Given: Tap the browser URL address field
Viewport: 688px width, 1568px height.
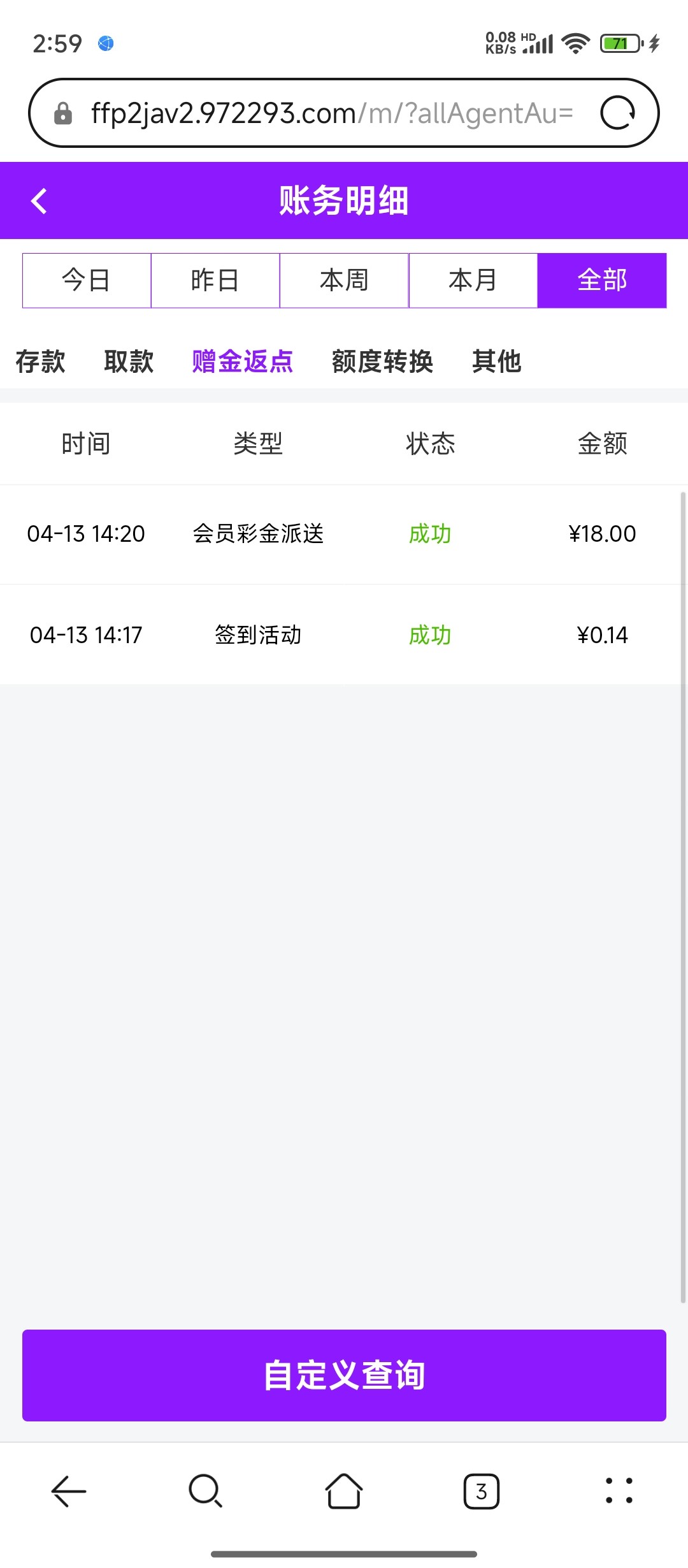Looking at the screenshot, I should point(331,113).
